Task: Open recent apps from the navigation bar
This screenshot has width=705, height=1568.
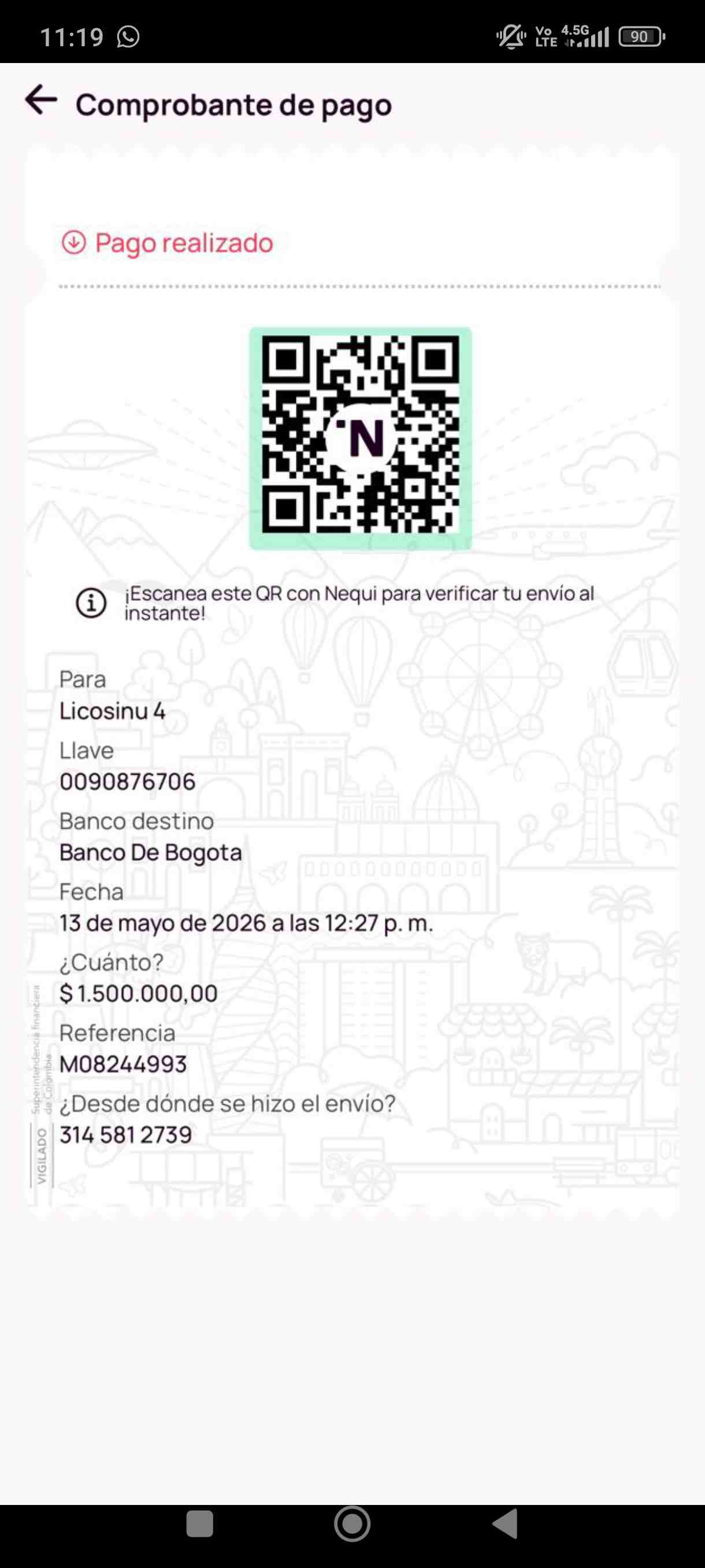Action: (x=199, y=1524)
